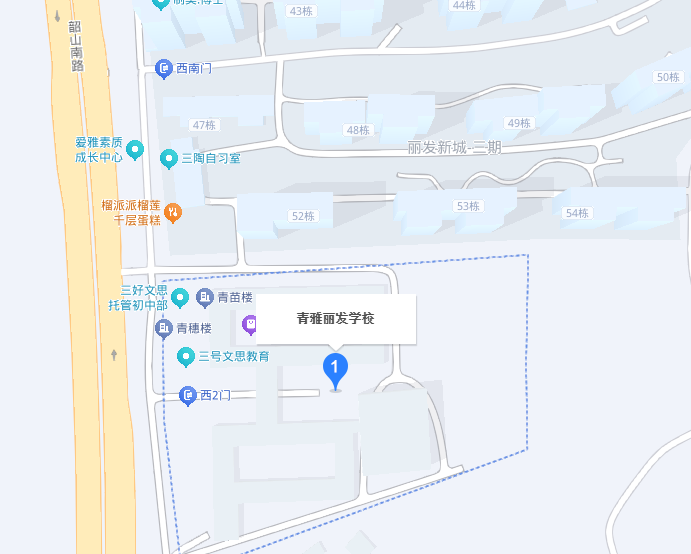
Task: Select the 西南门 gate marker
Action: (164, 68)
